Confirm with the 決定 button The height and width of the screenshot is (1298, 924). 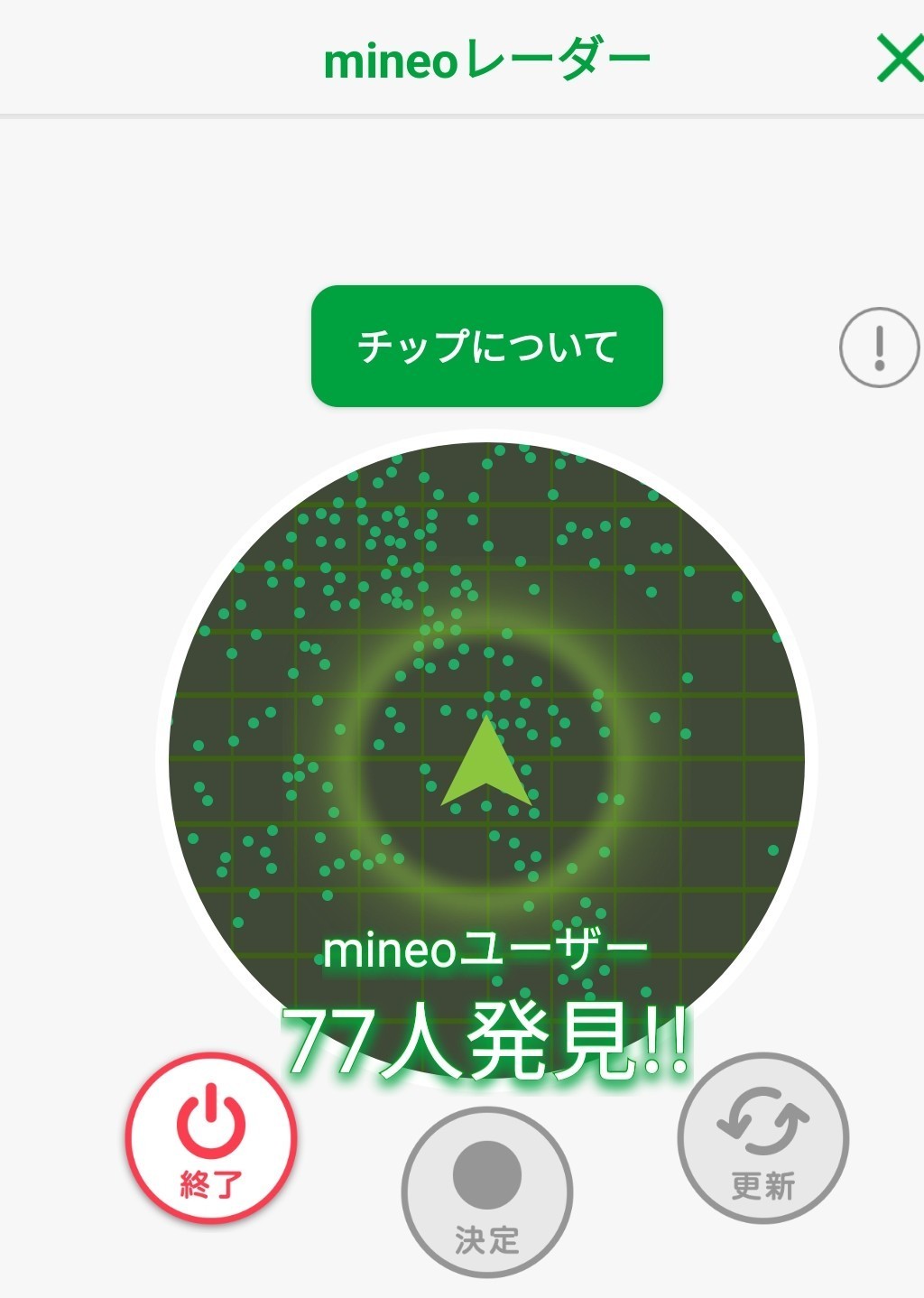coord(487,1192)
